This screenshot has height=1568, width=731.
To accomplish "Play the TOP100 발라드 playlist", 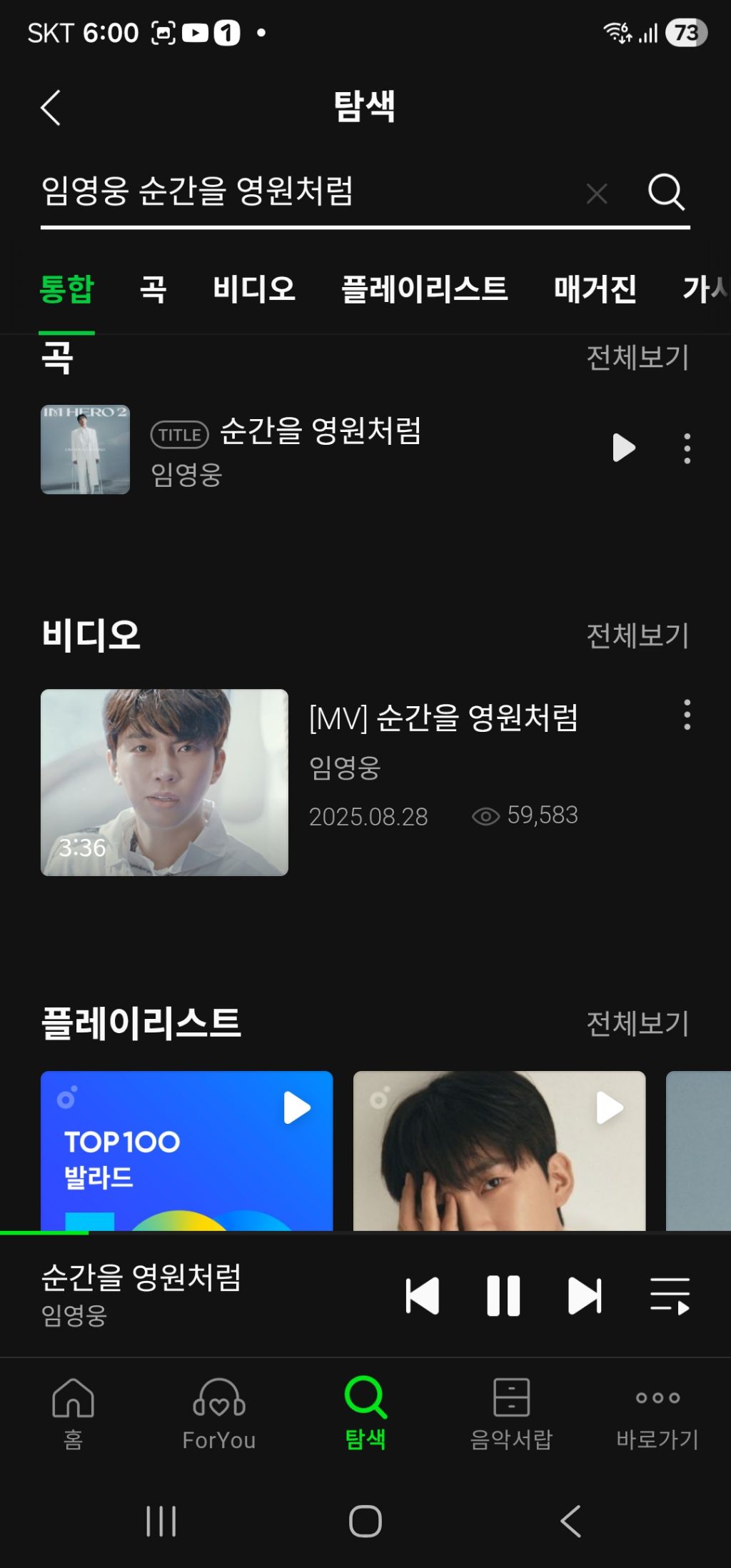I will pos(297,1108).
